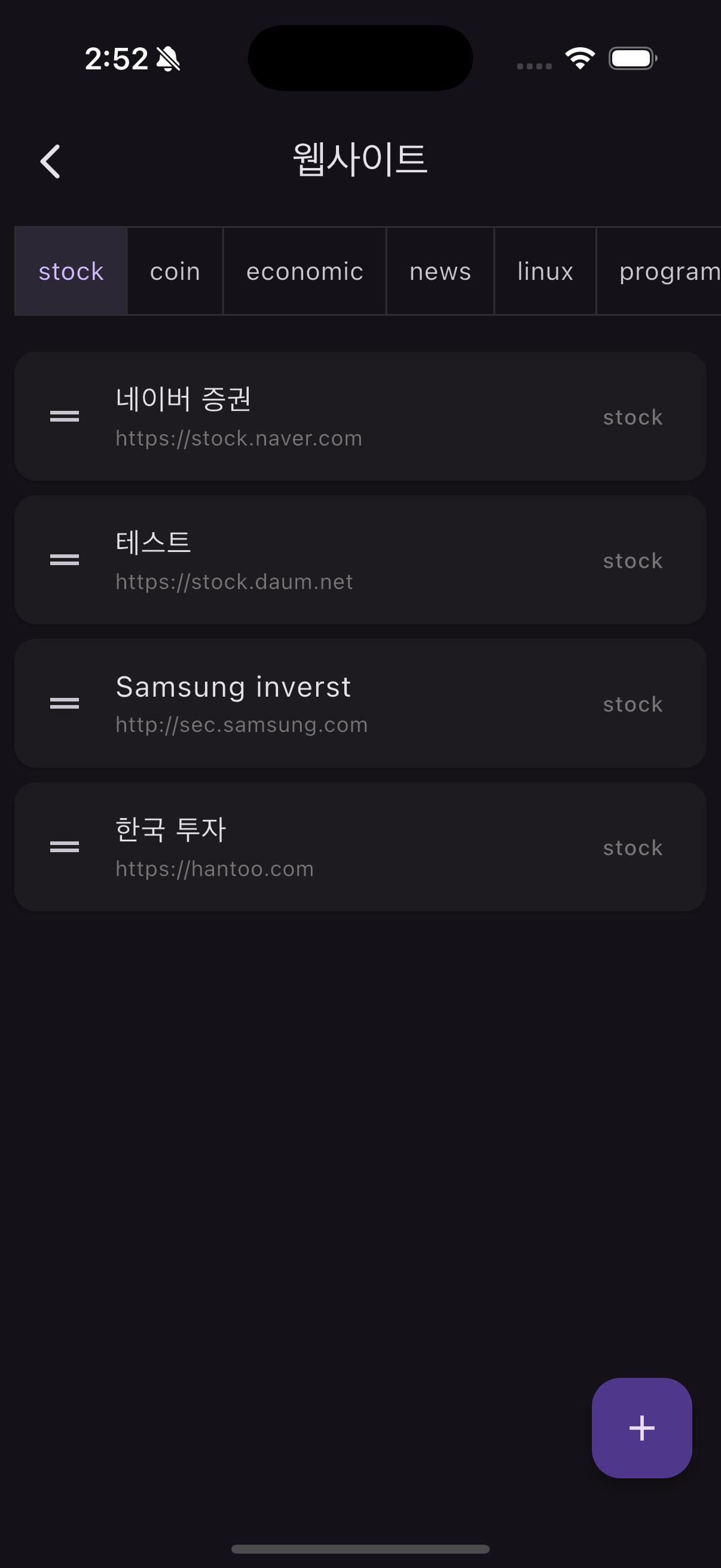Select the Samsung inverst list item

[x=360, y=703]
